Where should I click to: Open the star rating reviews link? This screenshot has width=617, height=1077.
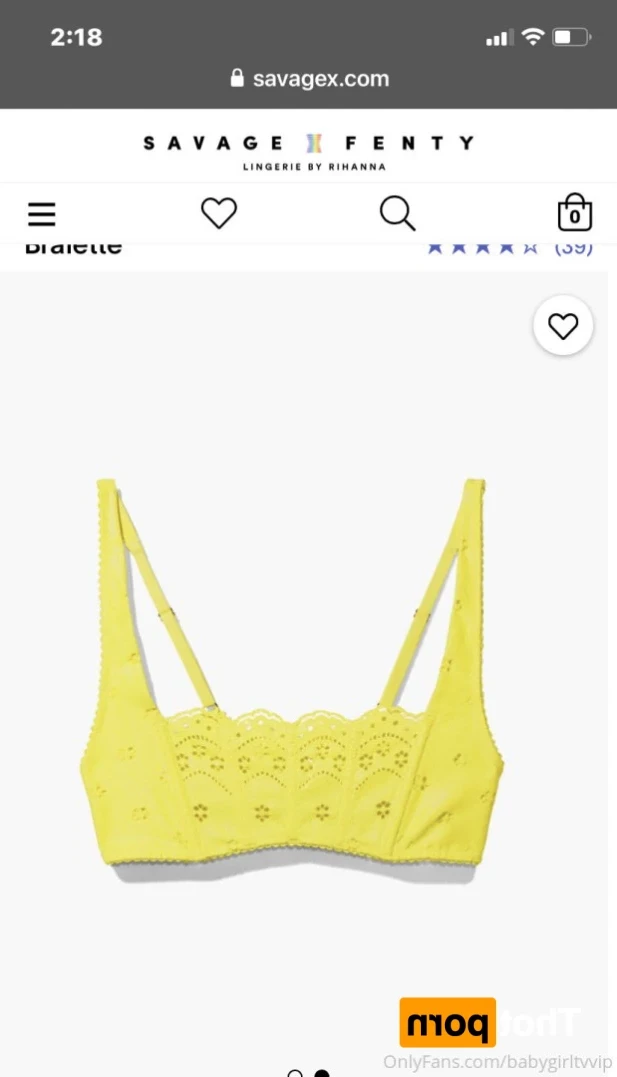coord(509,248)
